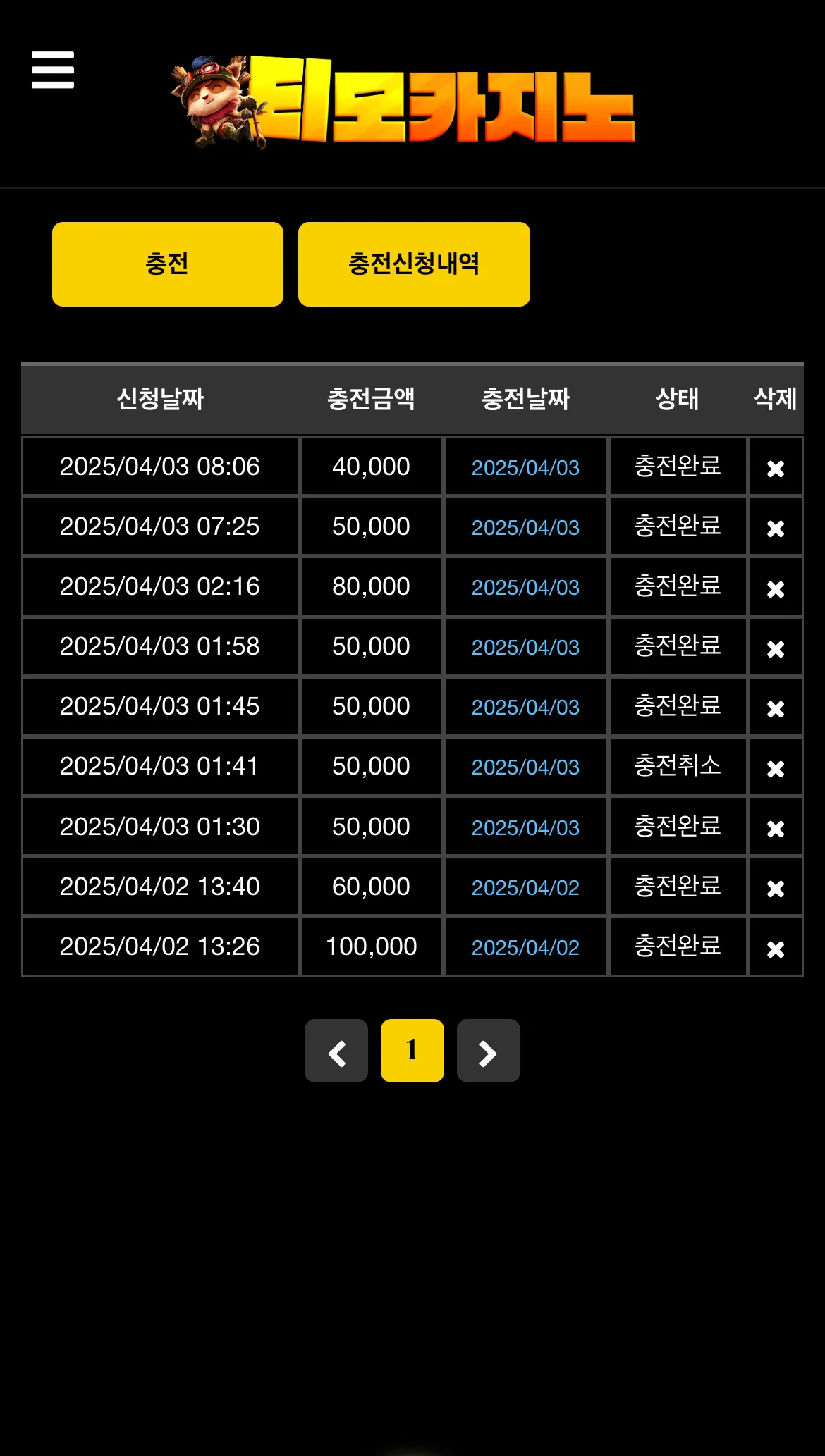Open the hamburger menu
The width and height of the screenshot is (825, 1456).
[x=53, y=70]
